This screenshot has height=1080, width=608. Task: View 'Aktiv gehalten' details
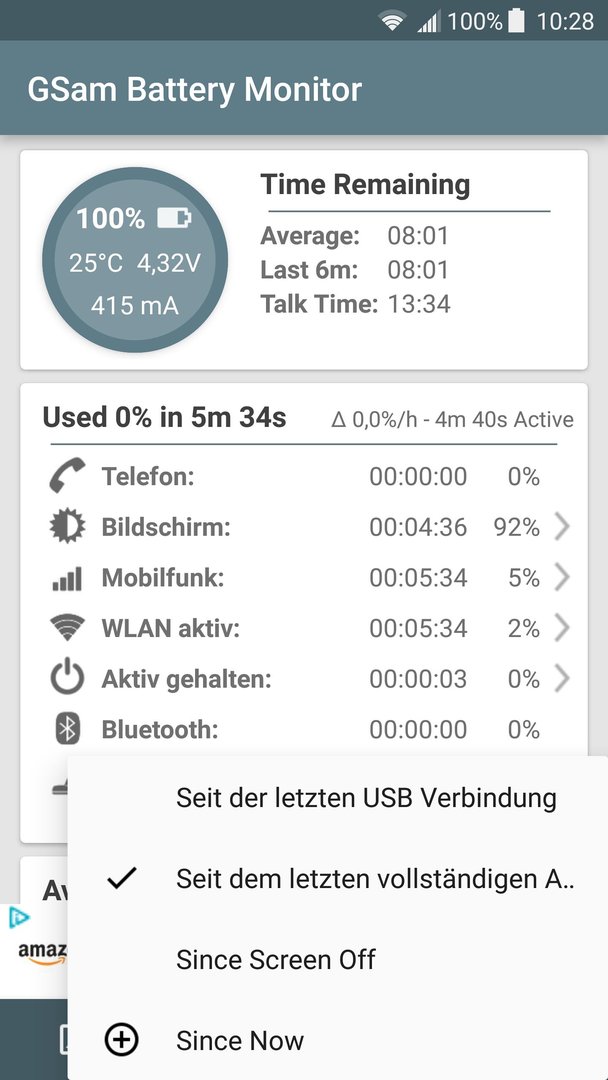(308, 679)
